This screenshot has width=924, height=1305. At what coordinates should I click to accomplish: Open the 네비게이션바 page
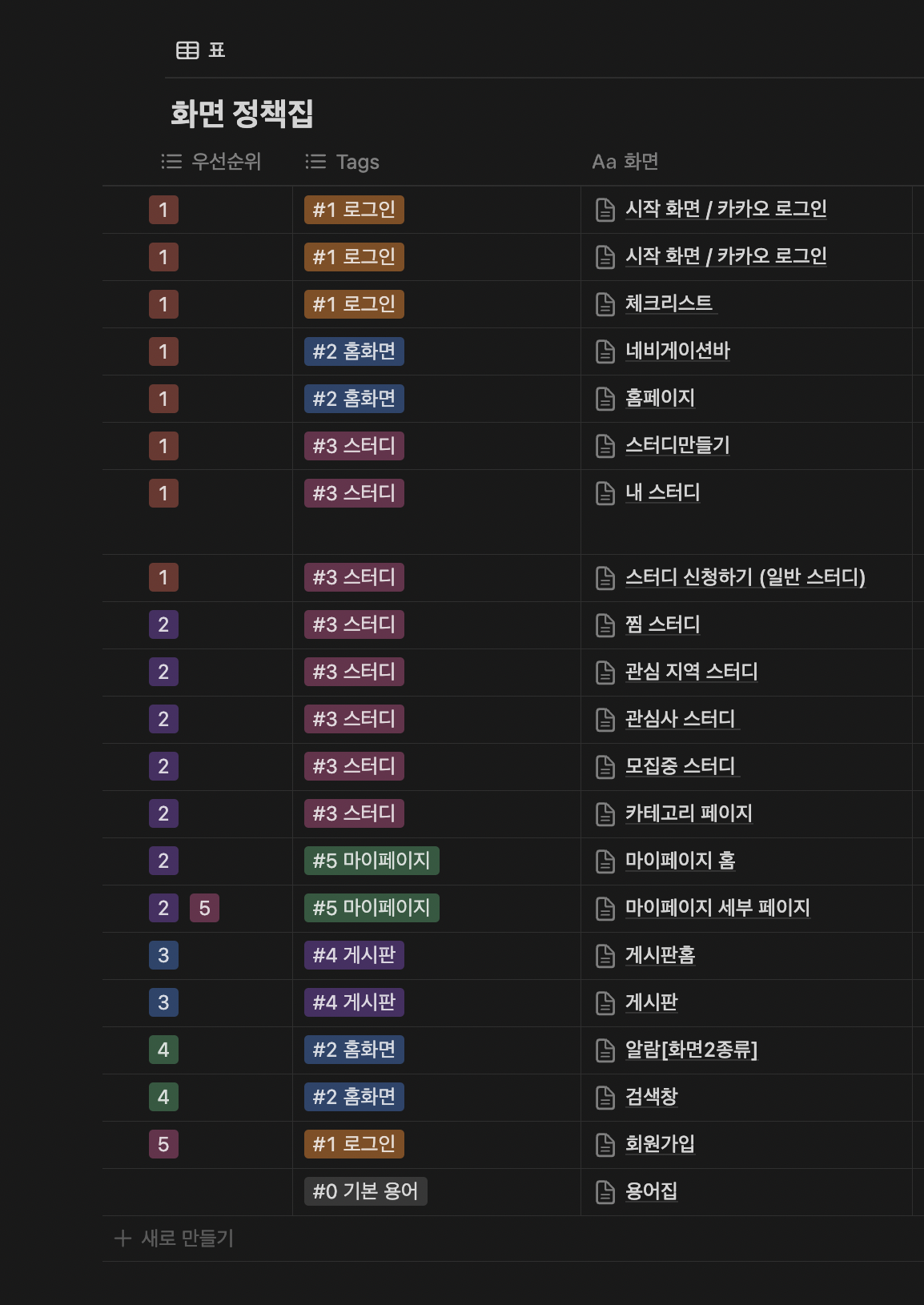(x=677, y=351)
